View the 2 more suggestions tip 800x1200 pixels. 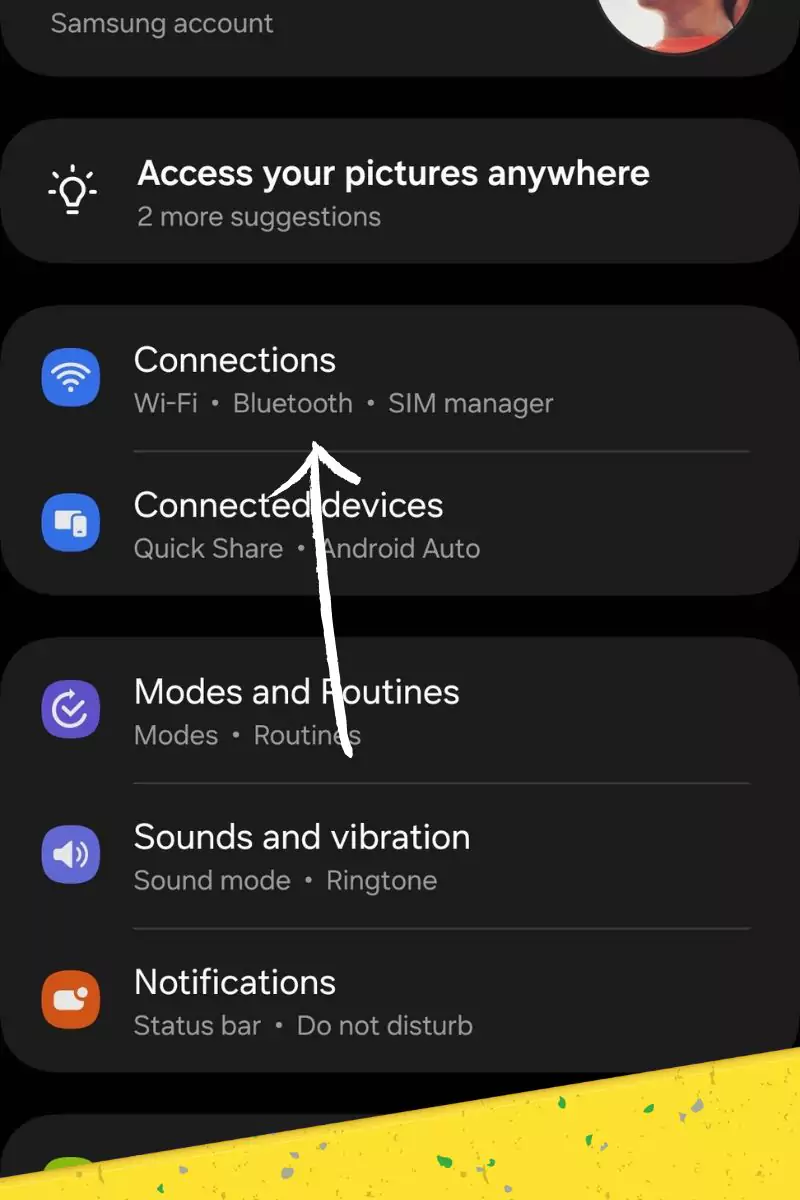[x=258, y=216]
